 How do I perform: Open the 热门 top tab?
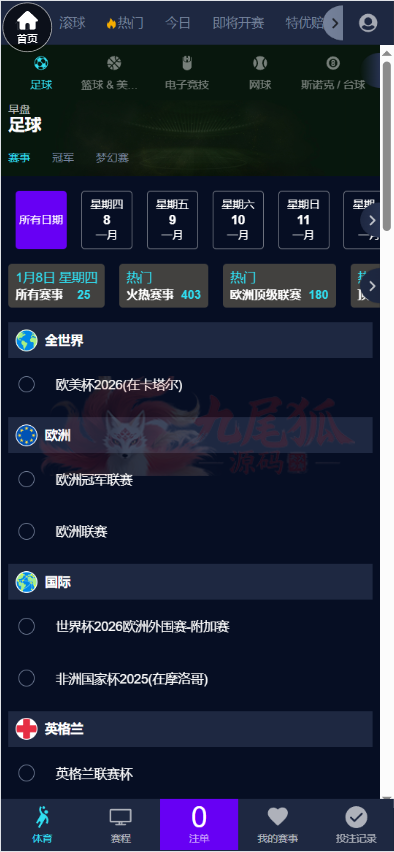pos(126,23)
